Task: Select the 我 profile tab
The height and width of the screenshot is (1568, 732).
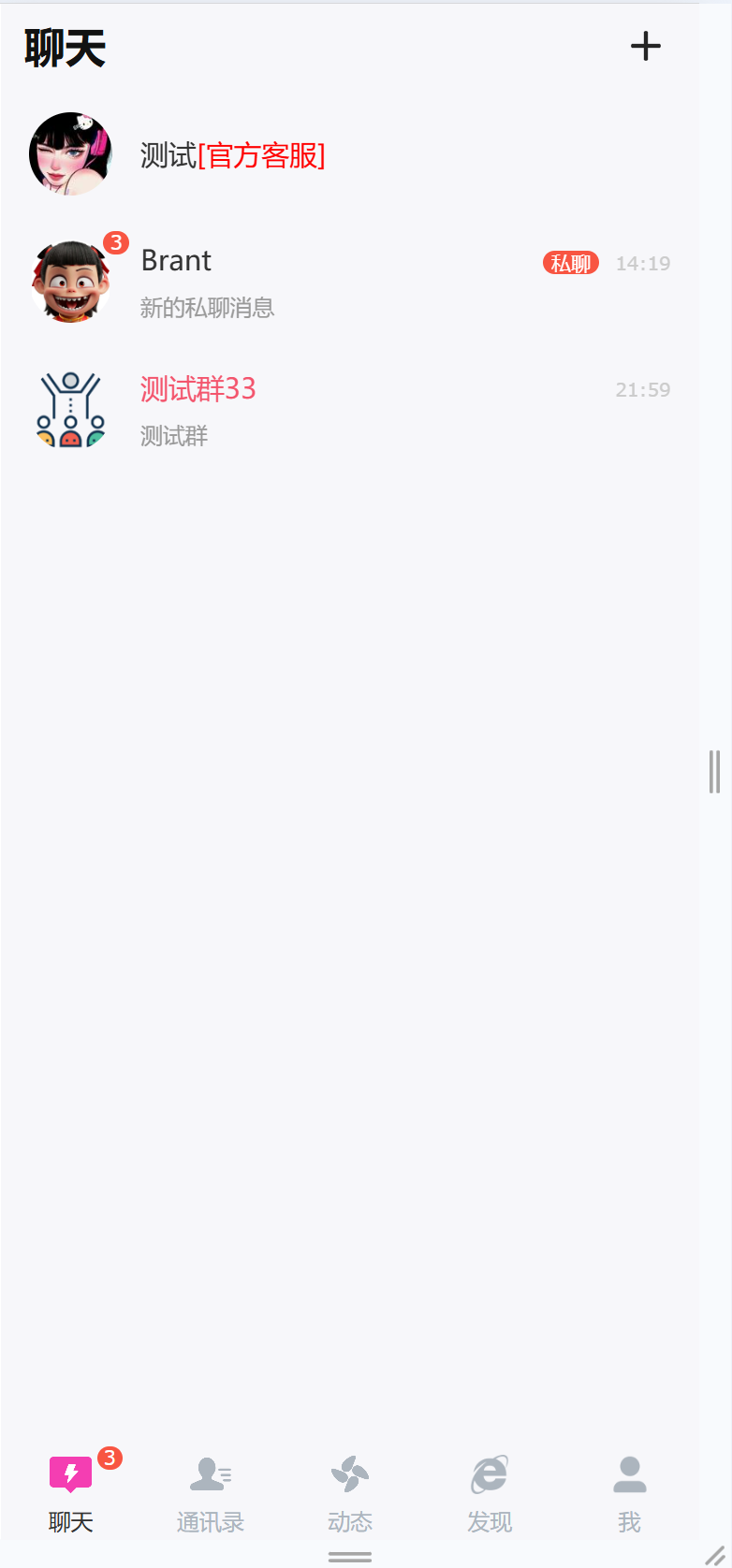Action: [x=629, y=1491]
